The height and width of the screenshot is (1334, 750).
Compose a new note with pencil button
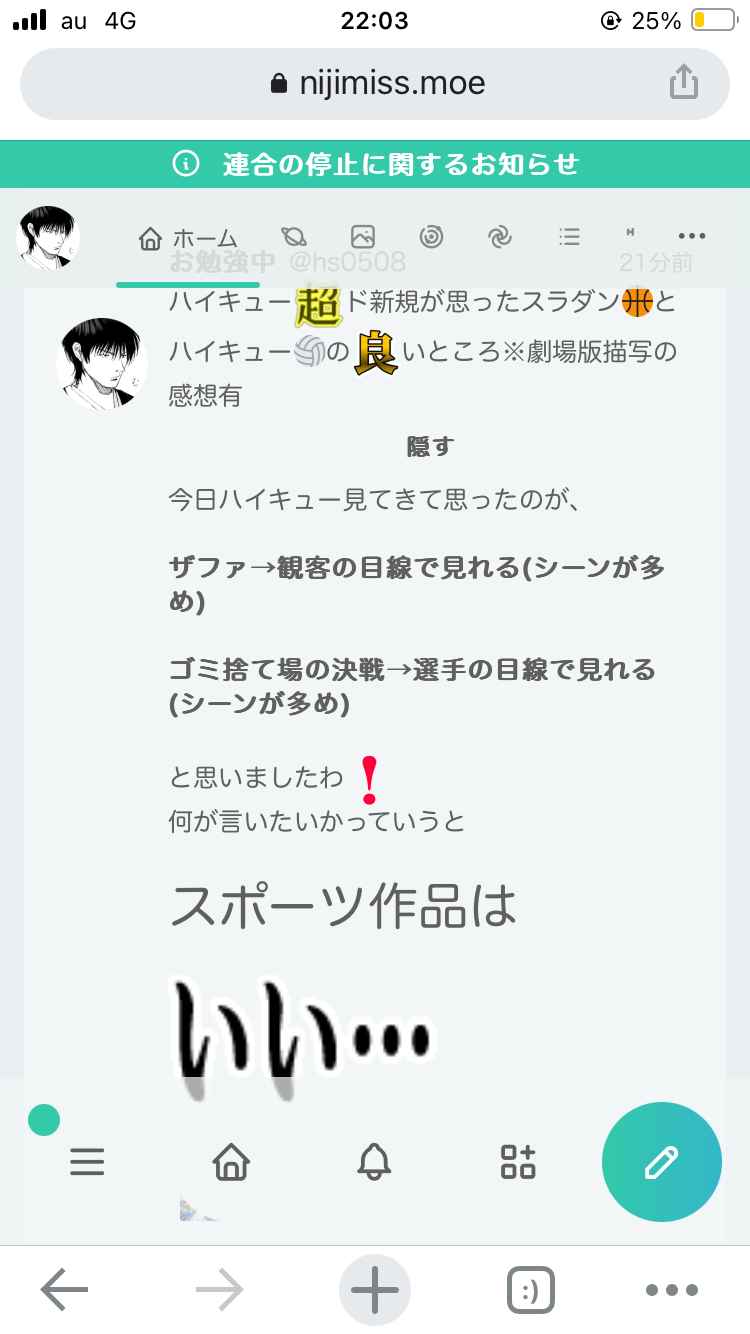click(661, 1161)
